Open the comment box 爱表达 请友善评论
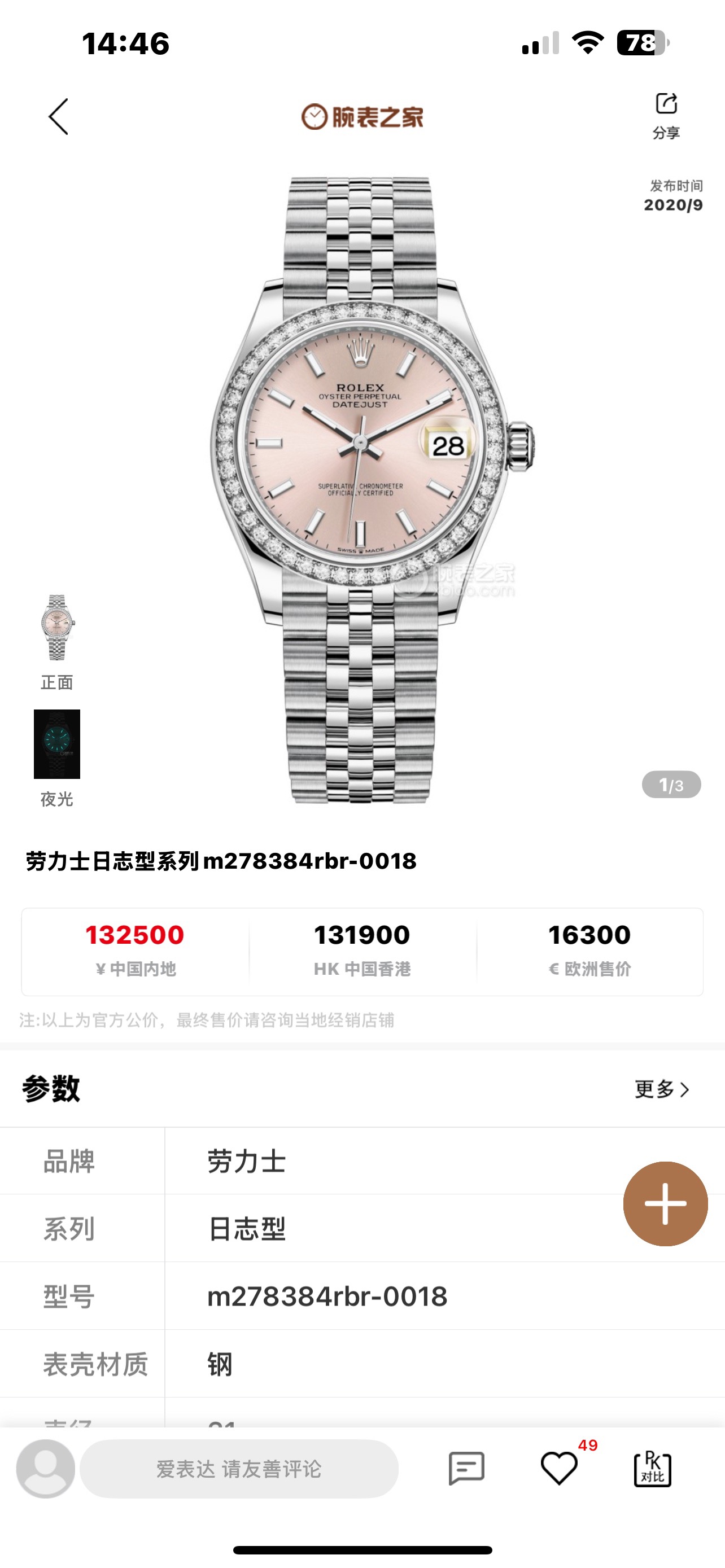 tap(239, 1469)
